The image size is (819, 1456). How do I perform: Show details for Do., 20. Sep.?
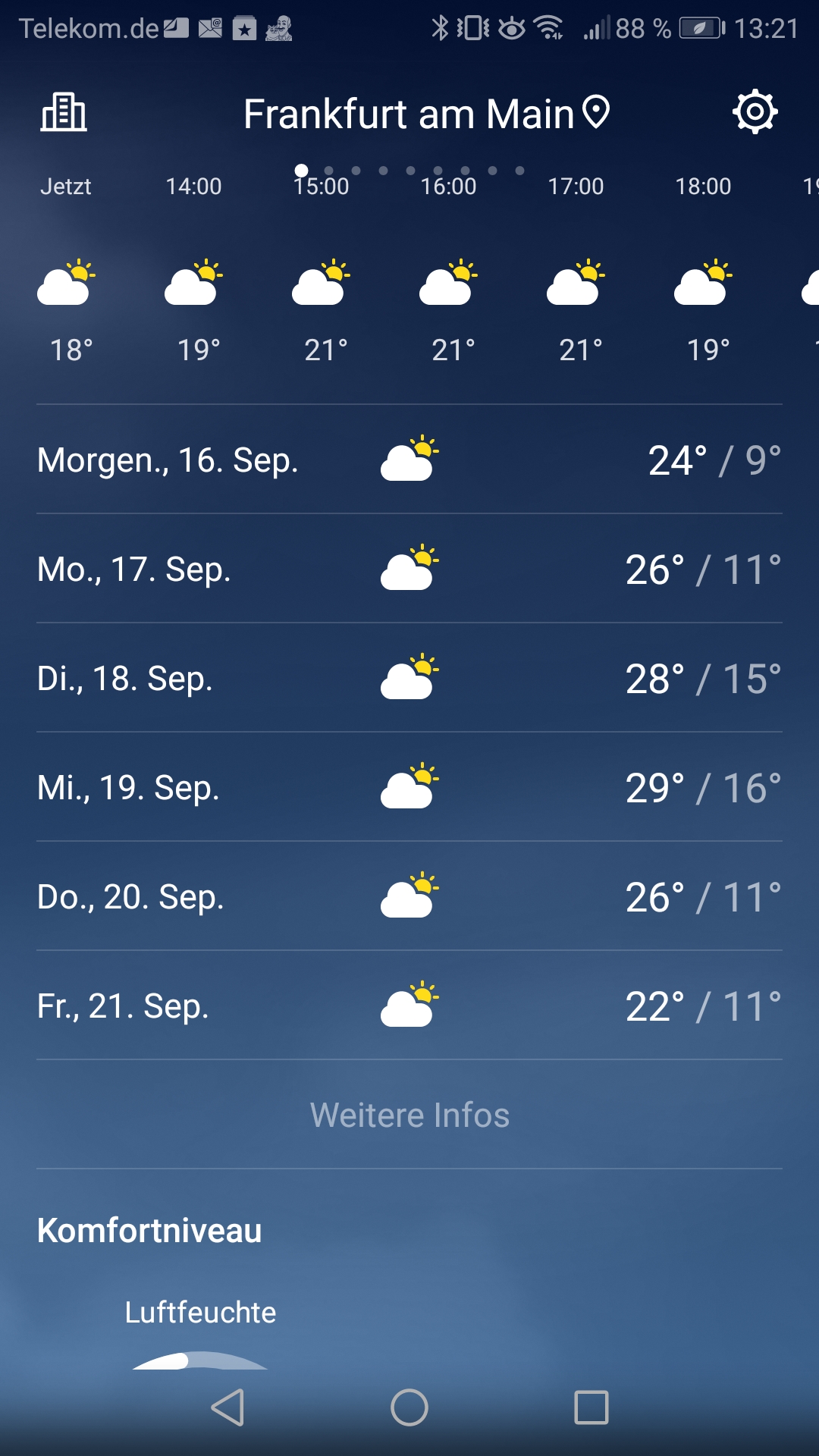[x=409, y=897]
